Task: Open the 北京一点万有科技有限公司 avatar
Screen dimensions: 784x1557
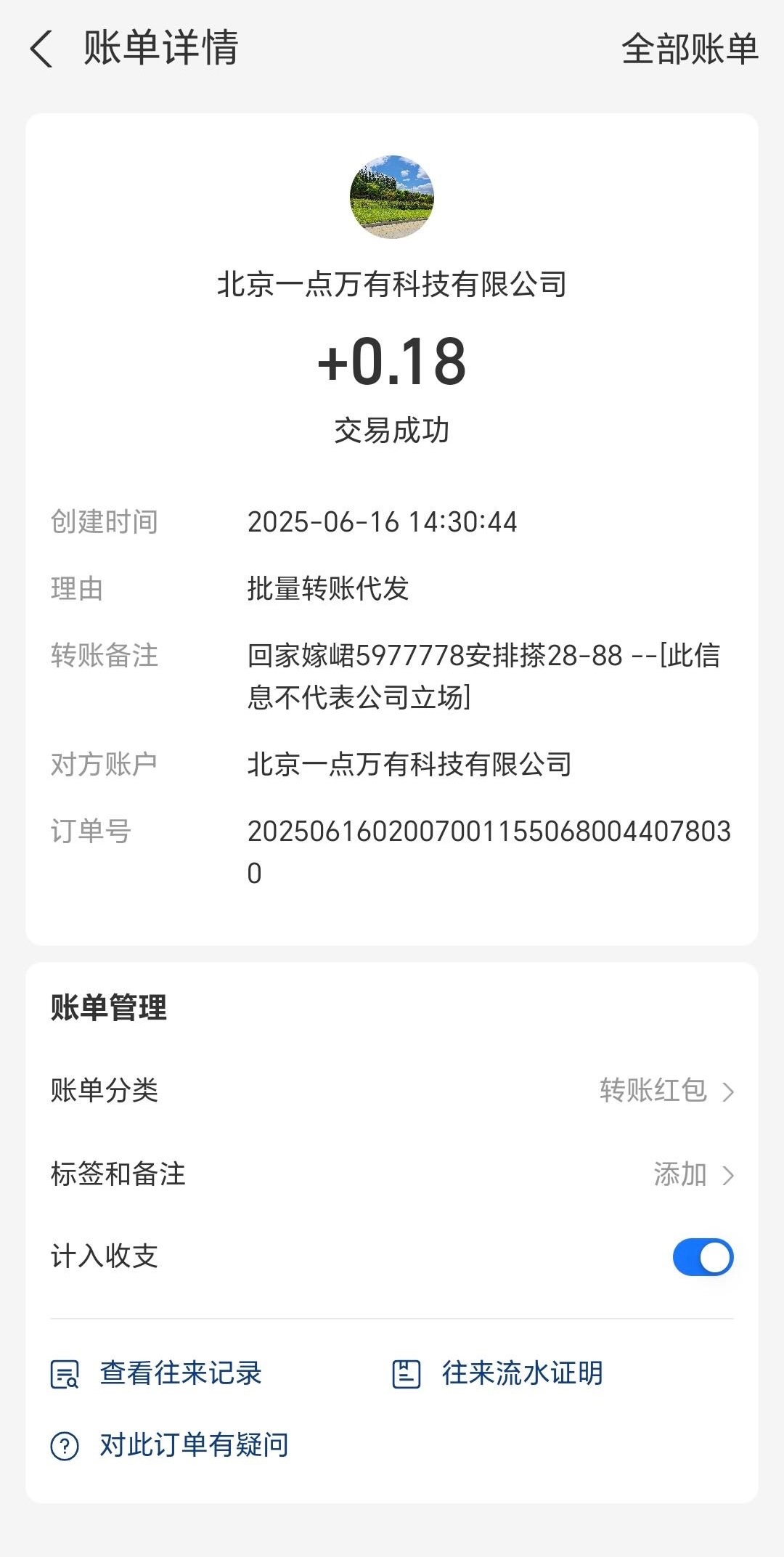Action: coord(392,197)
